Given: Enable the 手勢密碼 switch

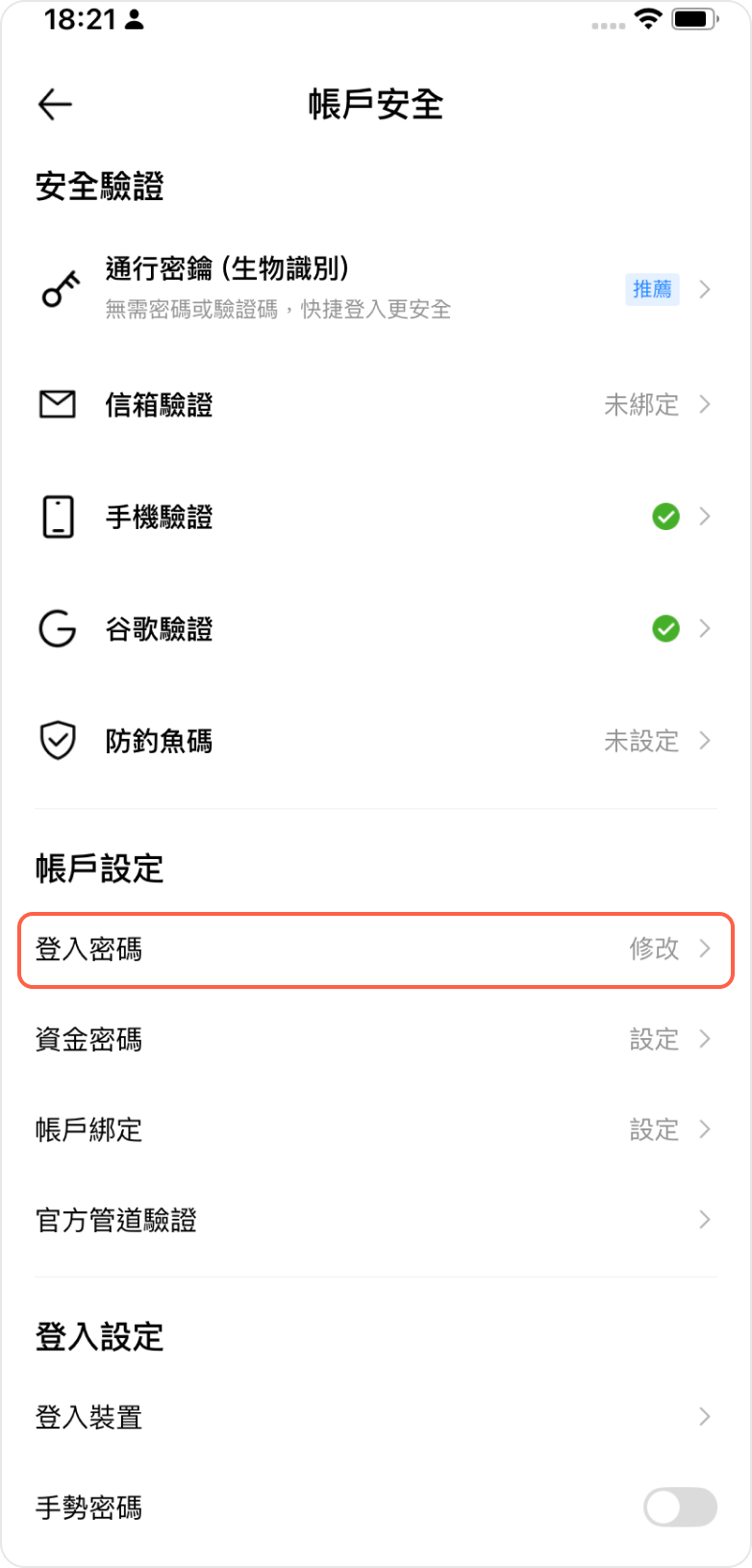Looking at the screenshot, I should pyautogui.click(x=680, y=1507).
